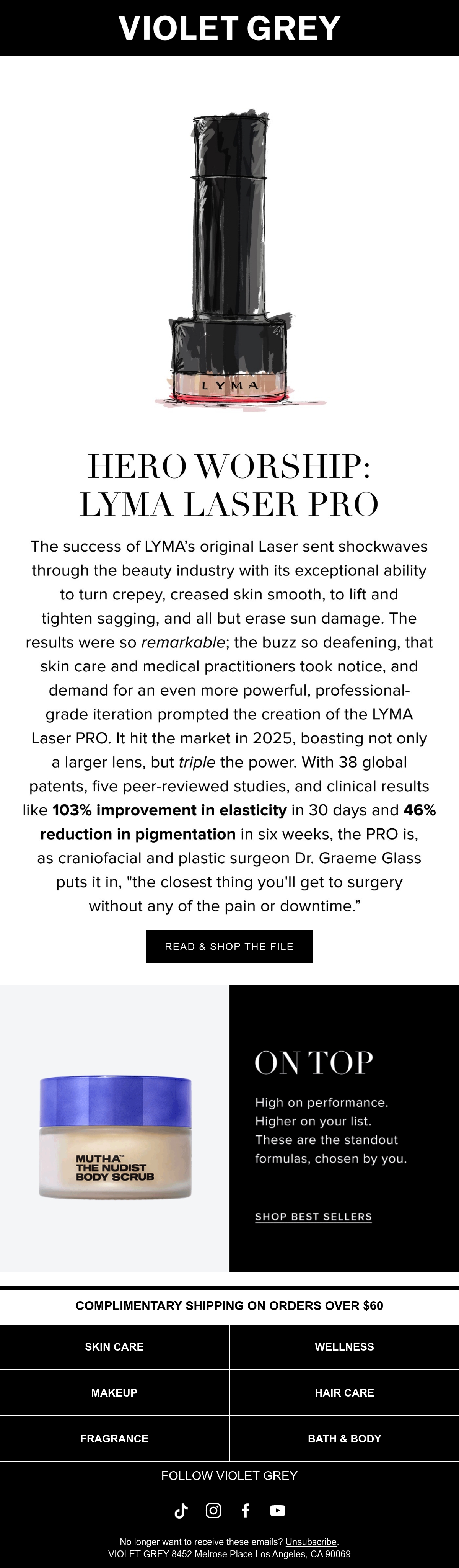Screen dimensions: 459x1568
Task: Browse the Hair Care category
Action: coord(345,1392)
